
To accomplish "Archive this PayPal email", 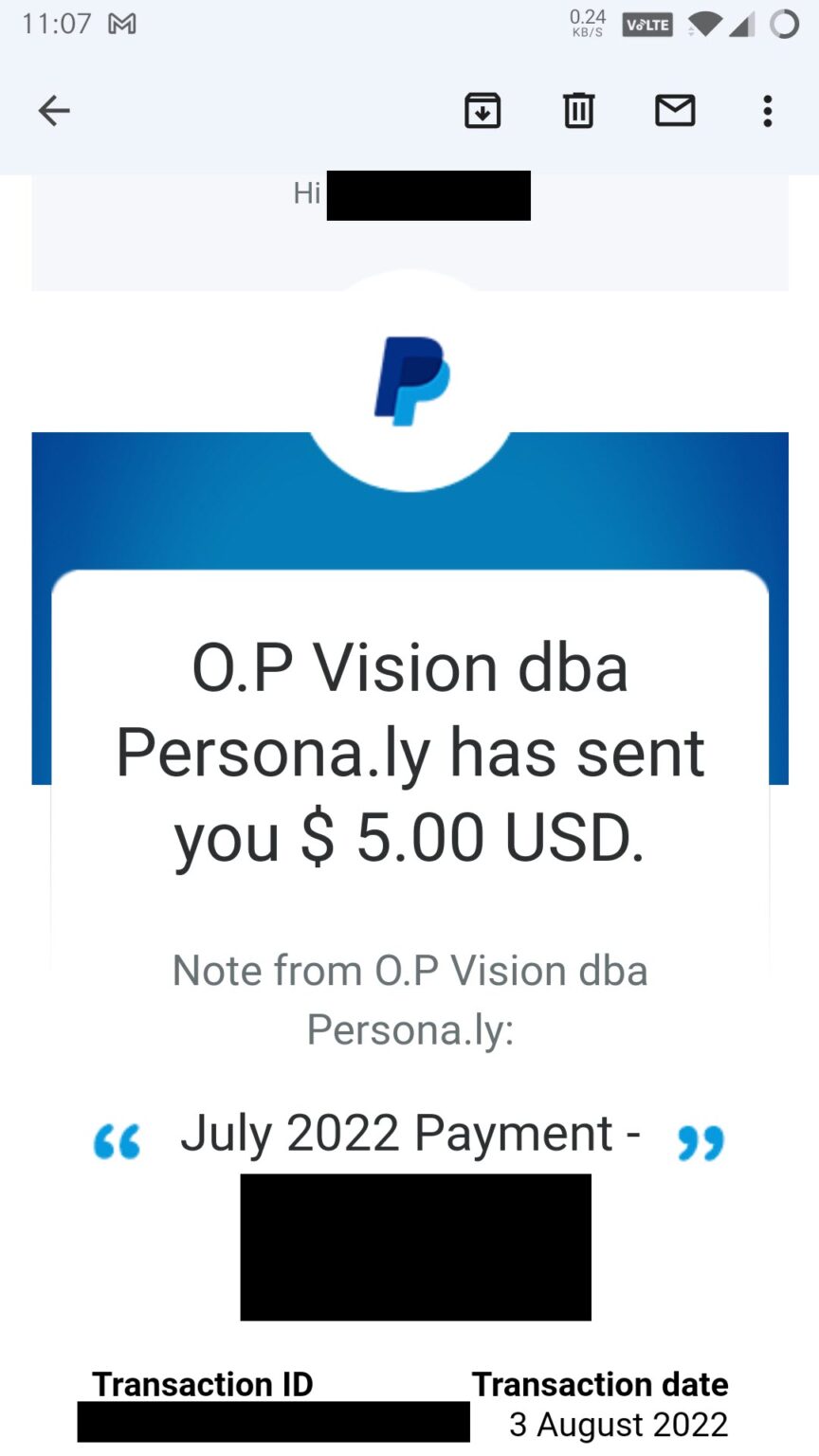I will 482,111.
